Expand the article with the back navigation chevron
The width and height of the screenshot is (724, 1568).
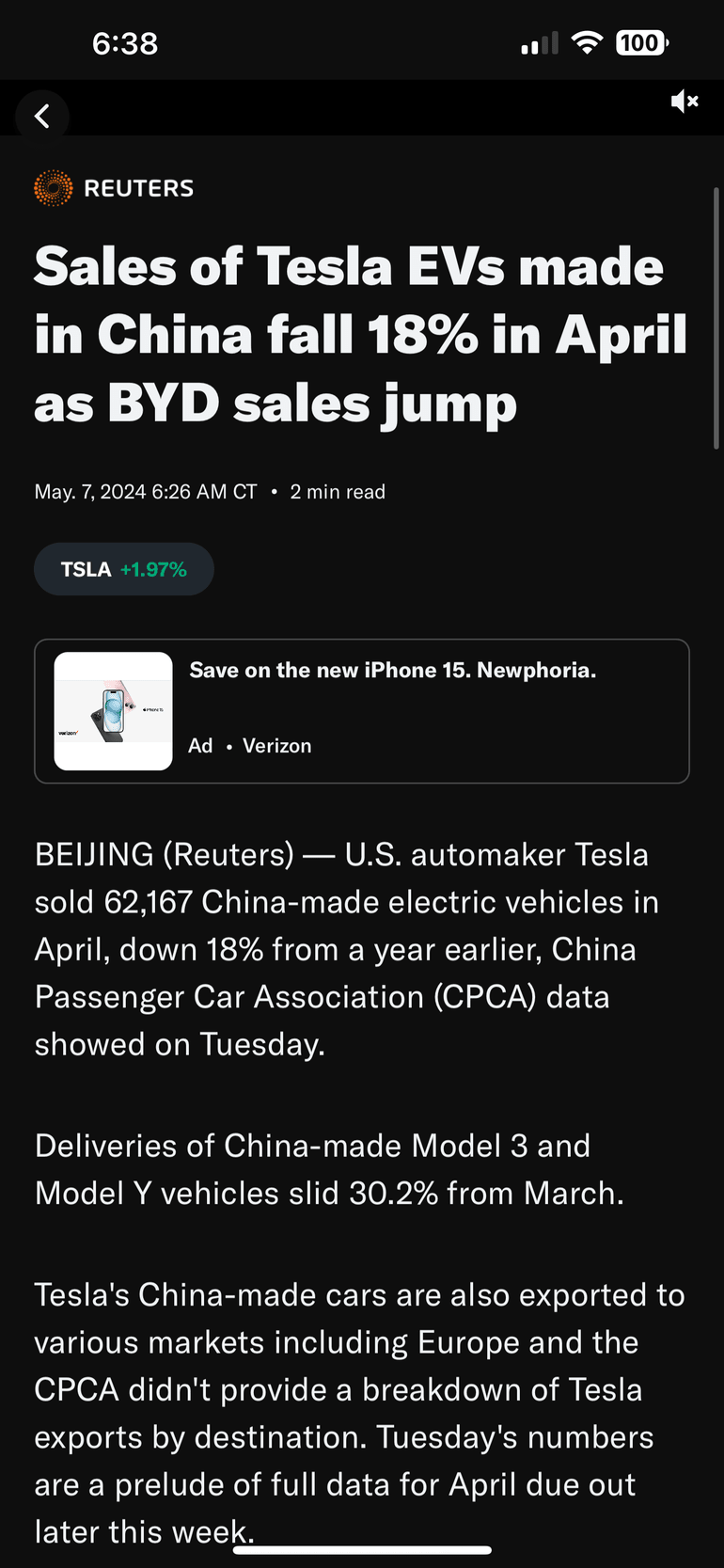42,115
